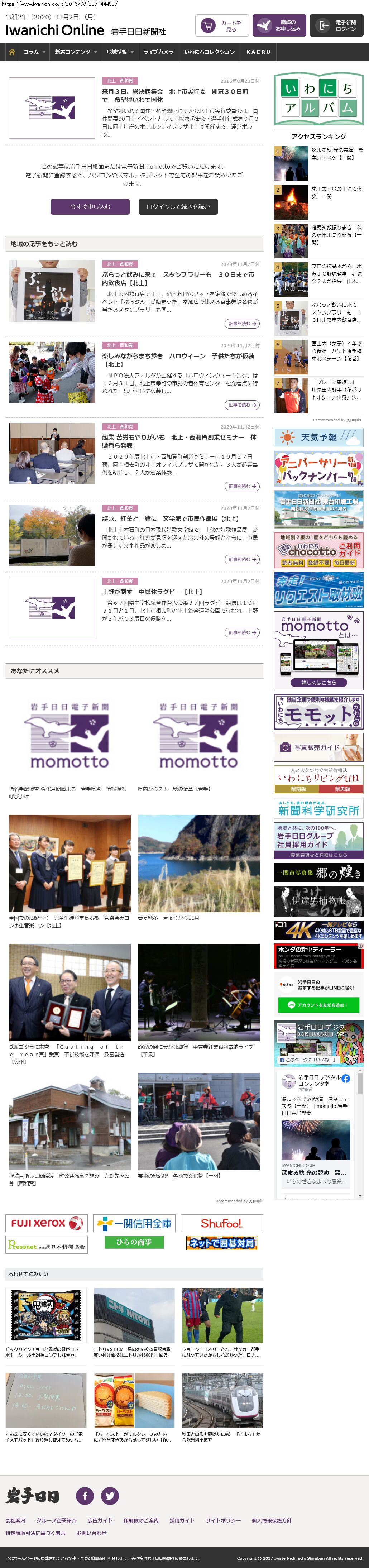The width and height of the screenshot is (369, 1568).
Task: Expand the コラム menu
Action: 34,52
